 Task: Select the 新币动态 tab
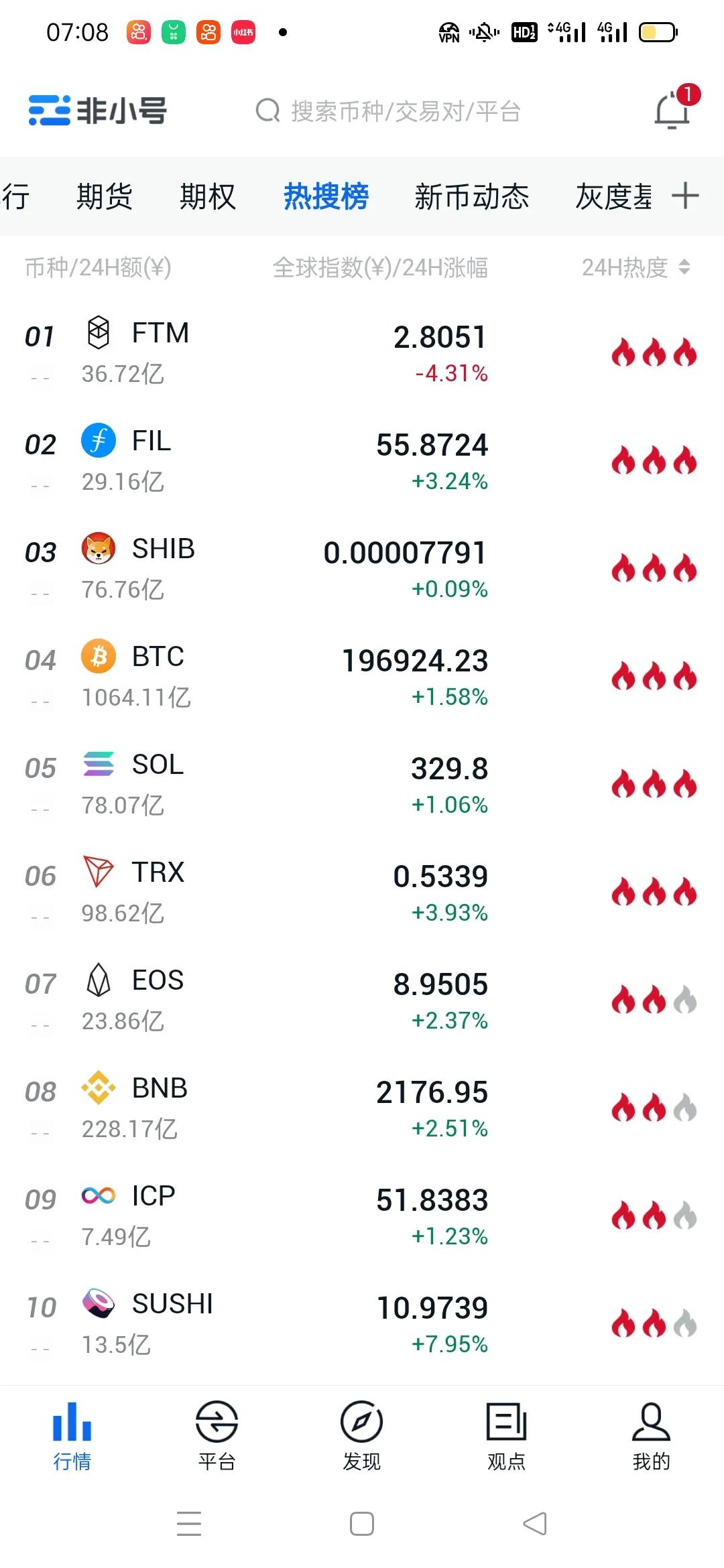point(471,196)
